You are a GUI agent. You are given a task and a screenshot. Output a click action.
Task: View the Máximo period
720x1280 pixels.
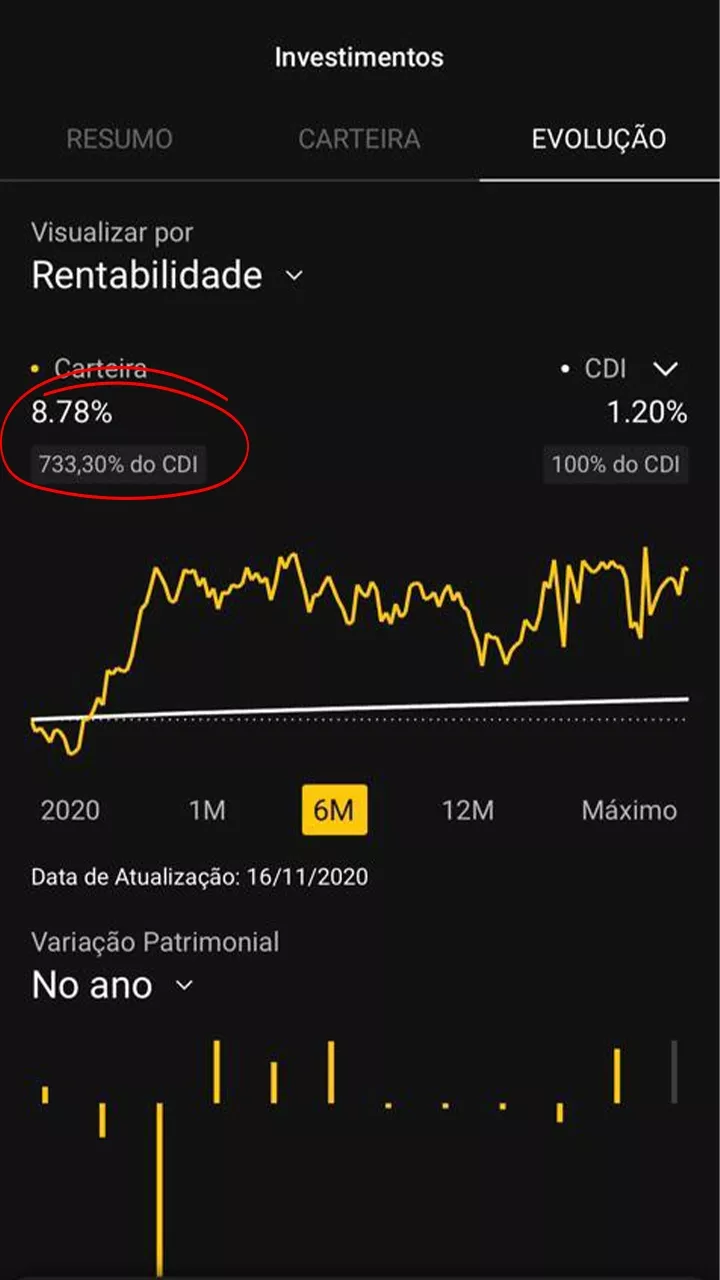click(x=629, y=810)
